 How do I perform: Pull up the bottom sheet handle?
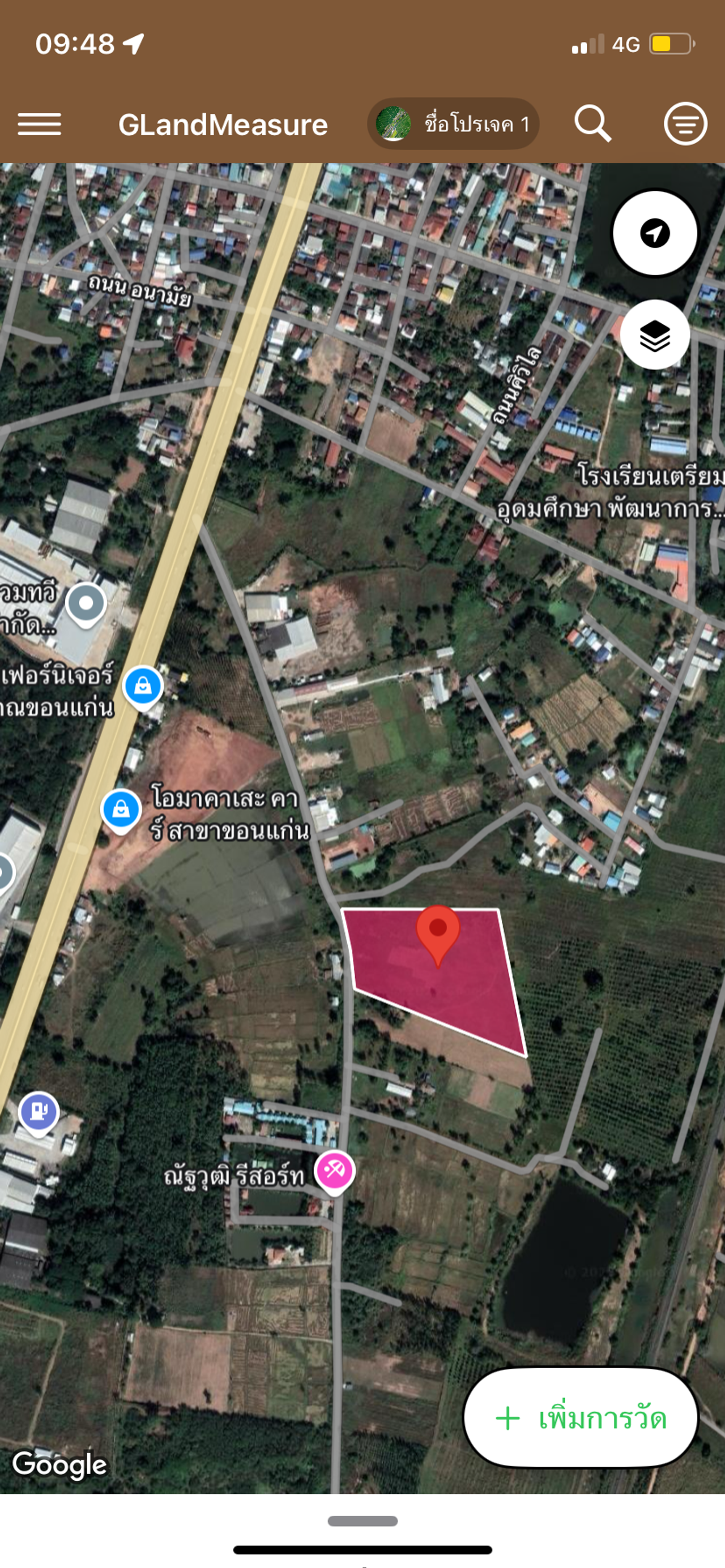coord(362,1520)
